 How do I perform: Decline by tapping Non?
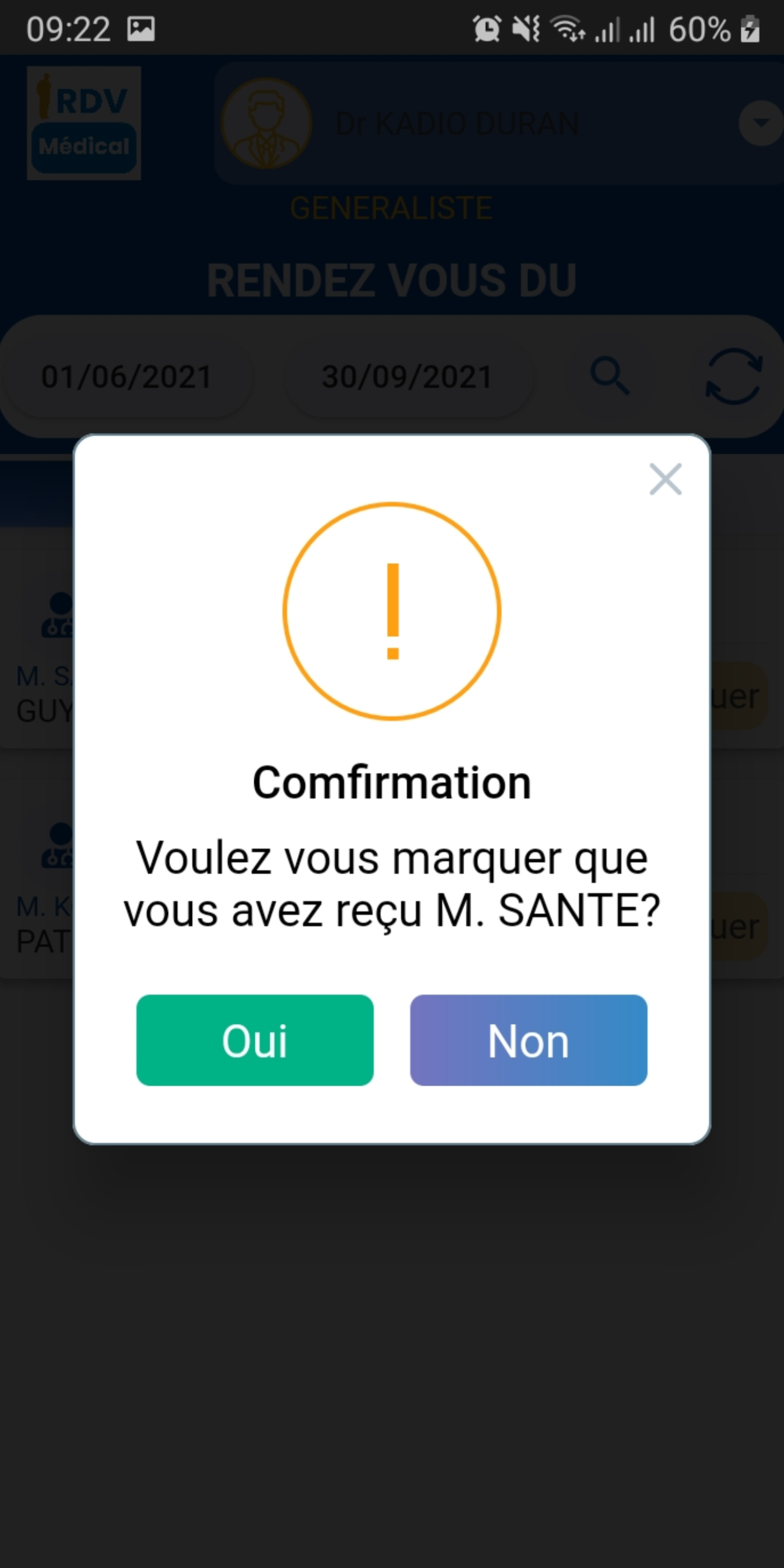[528, 1040]
